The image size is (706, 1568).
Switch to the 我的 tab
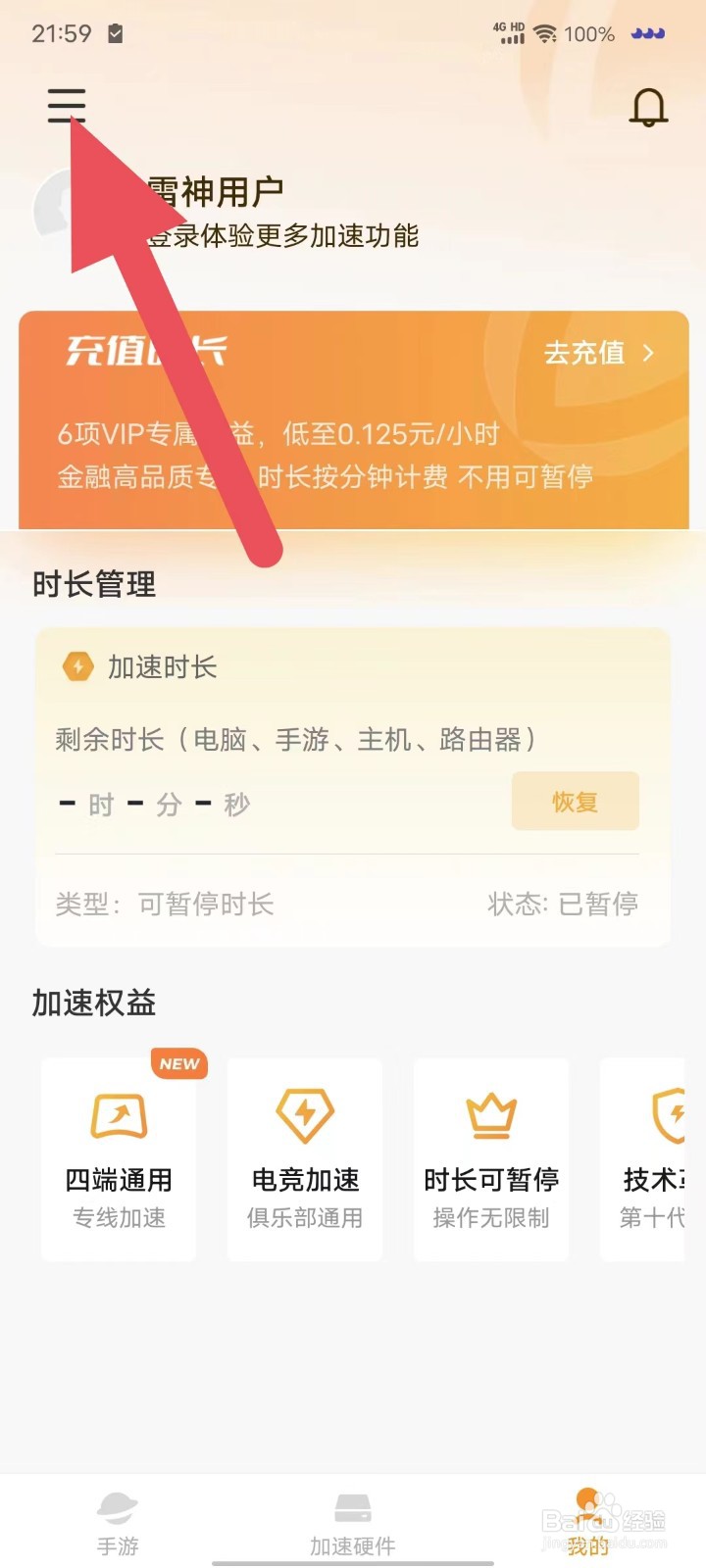586,1519
